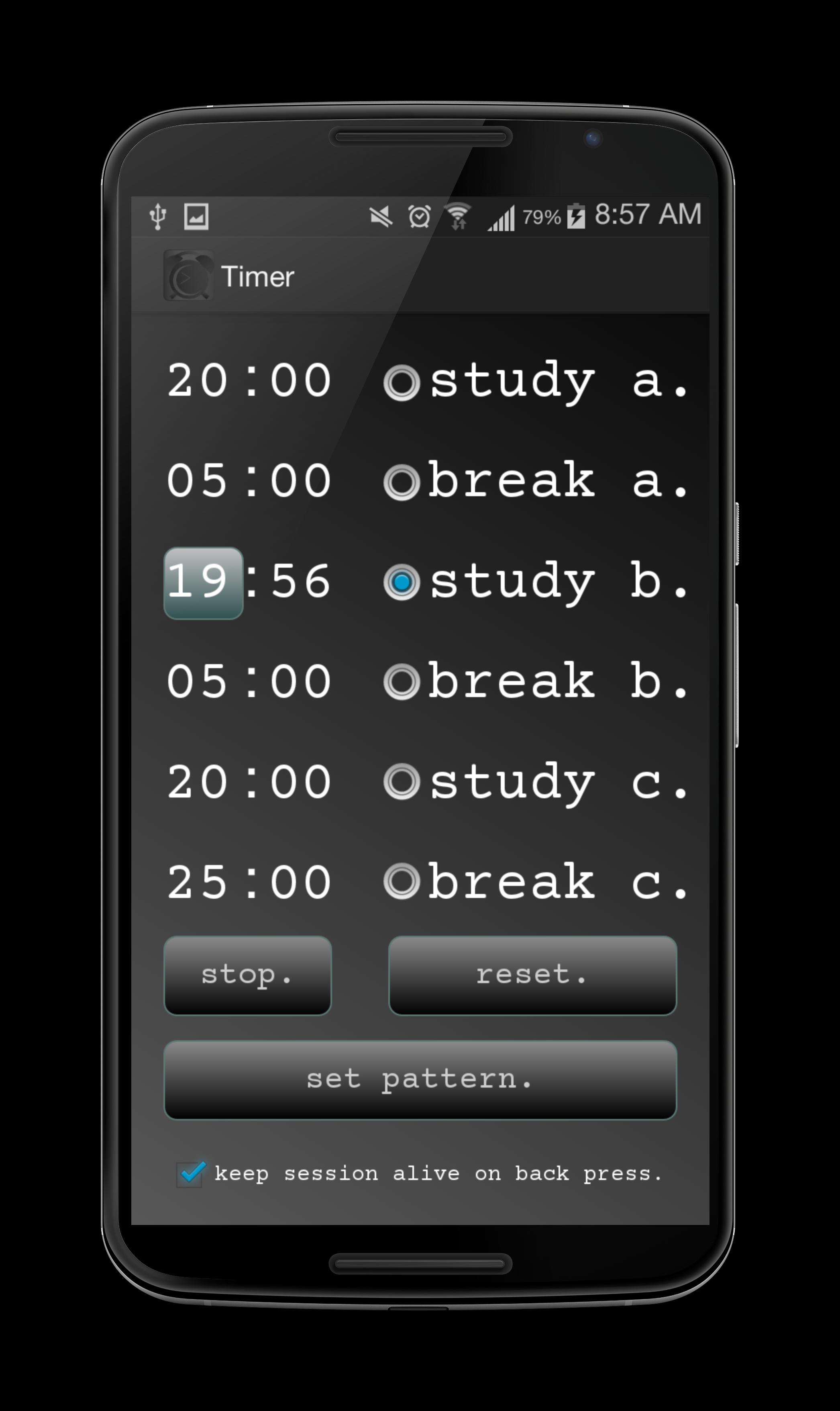Stop the running timer
The width and height of the screenshot is (840, 1411).
[247, 975]
